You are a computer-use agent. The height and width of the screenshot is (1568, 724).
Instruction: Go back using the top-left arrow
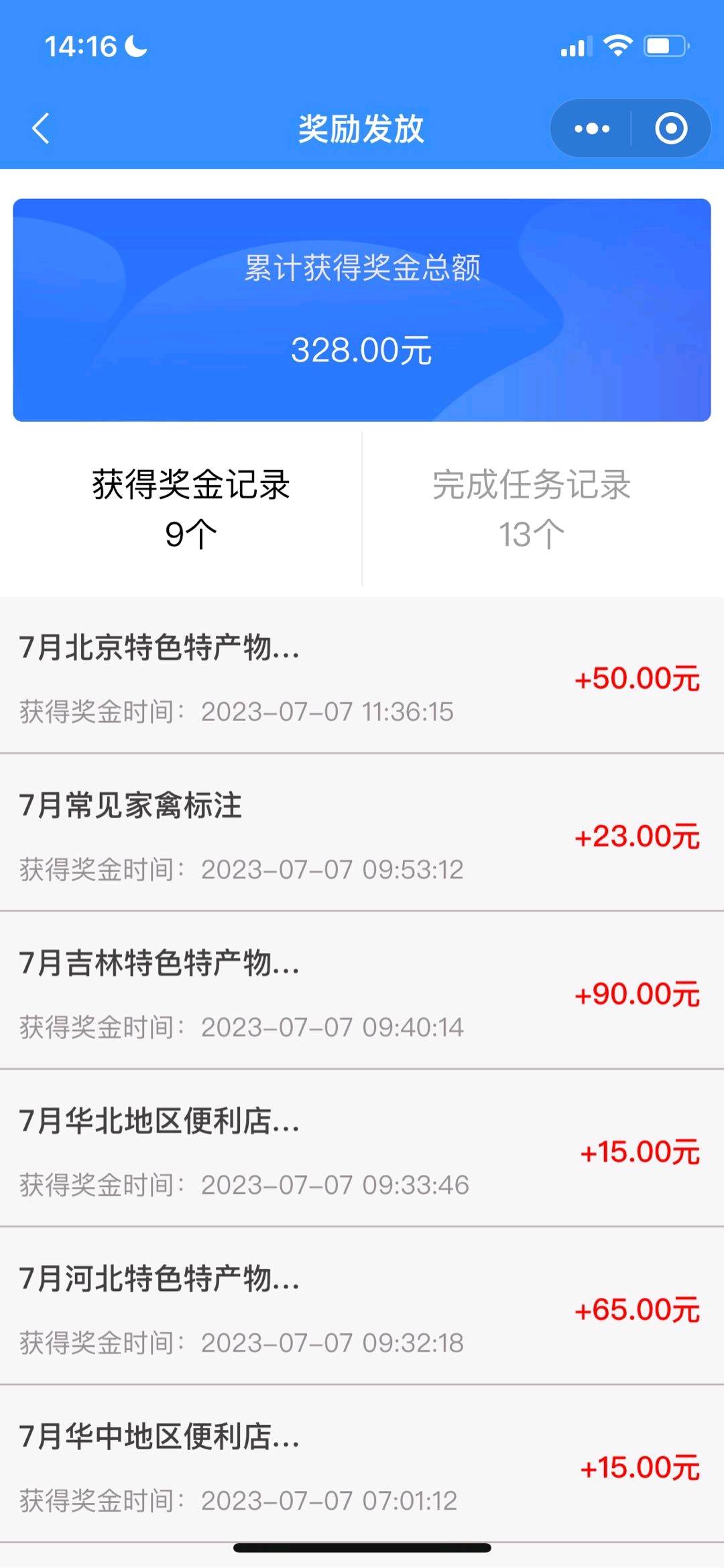point(41,128)
